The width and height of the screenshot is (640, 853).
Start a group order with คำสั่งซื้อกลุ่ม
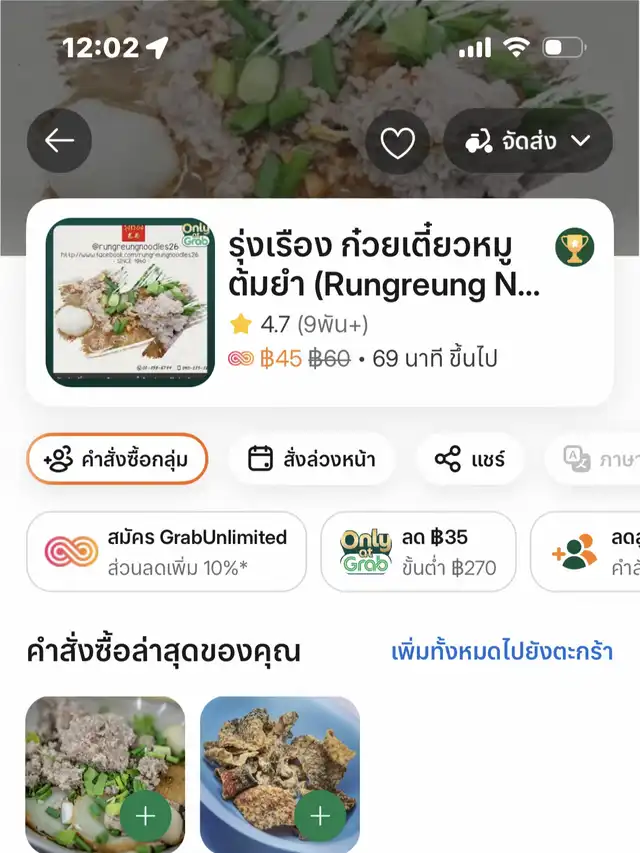pos(117,459)
